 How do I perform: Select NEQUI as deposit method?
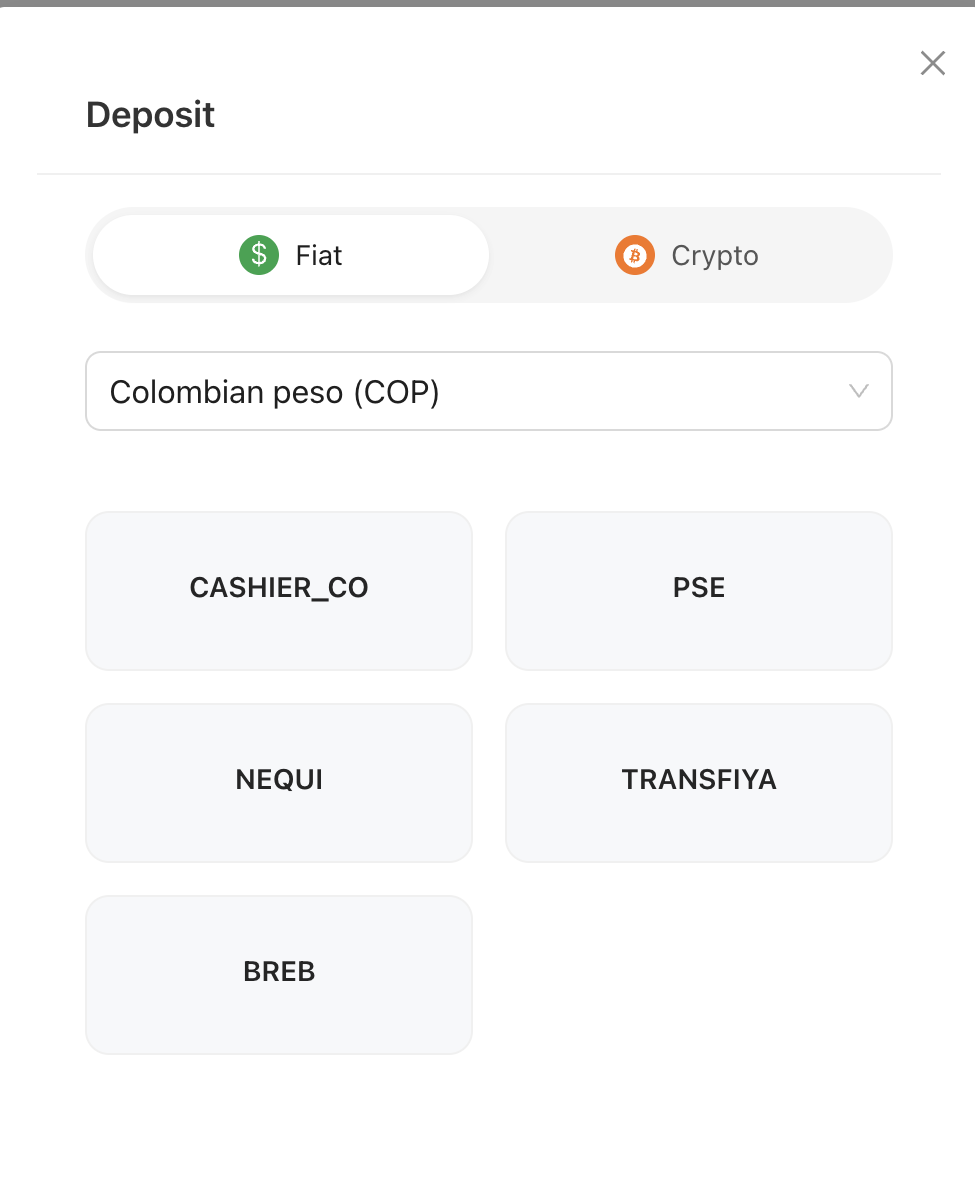(278, 782)
